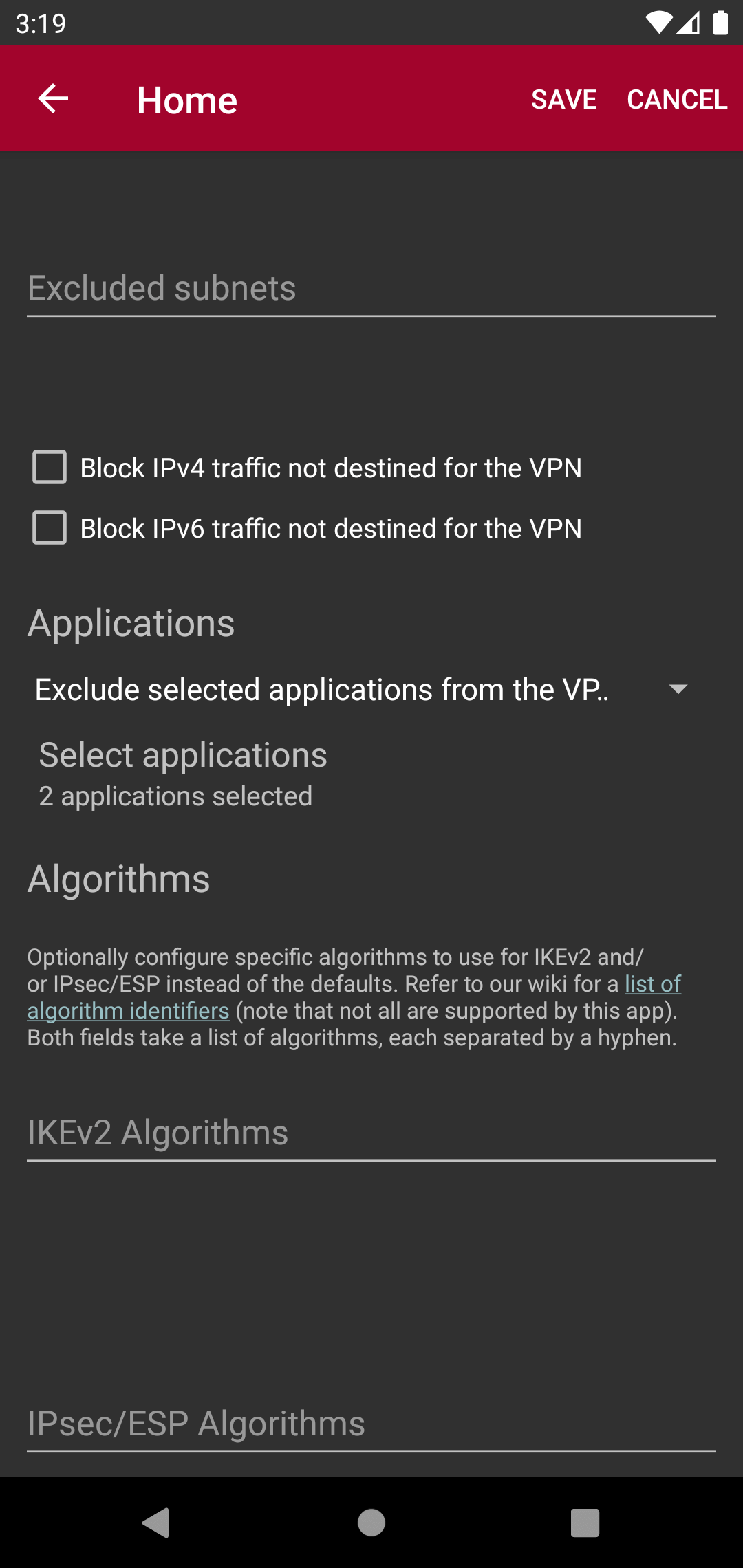Go back using the app bar arrow

pos(53,99)
